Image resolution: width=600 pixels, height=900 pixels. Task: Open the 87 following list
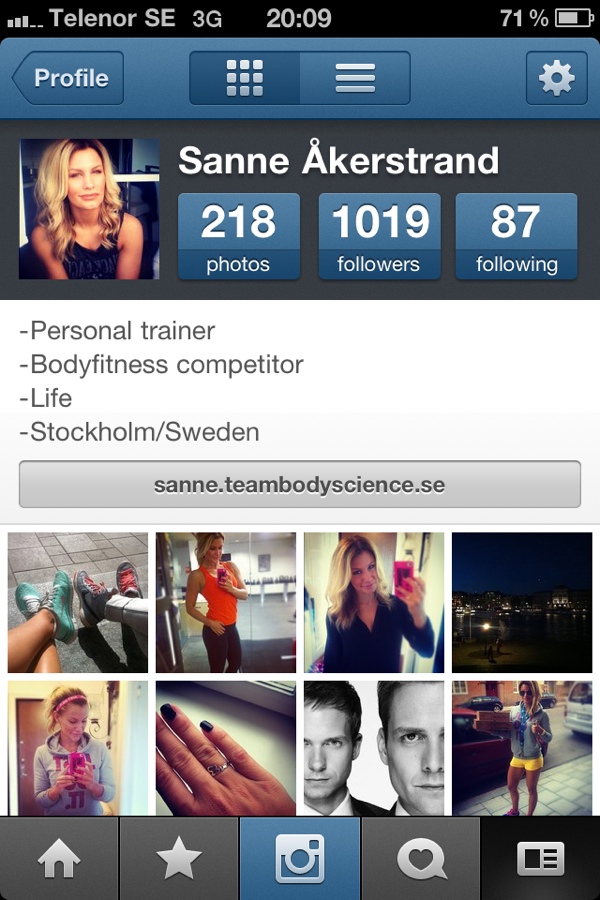pos(516,236)
